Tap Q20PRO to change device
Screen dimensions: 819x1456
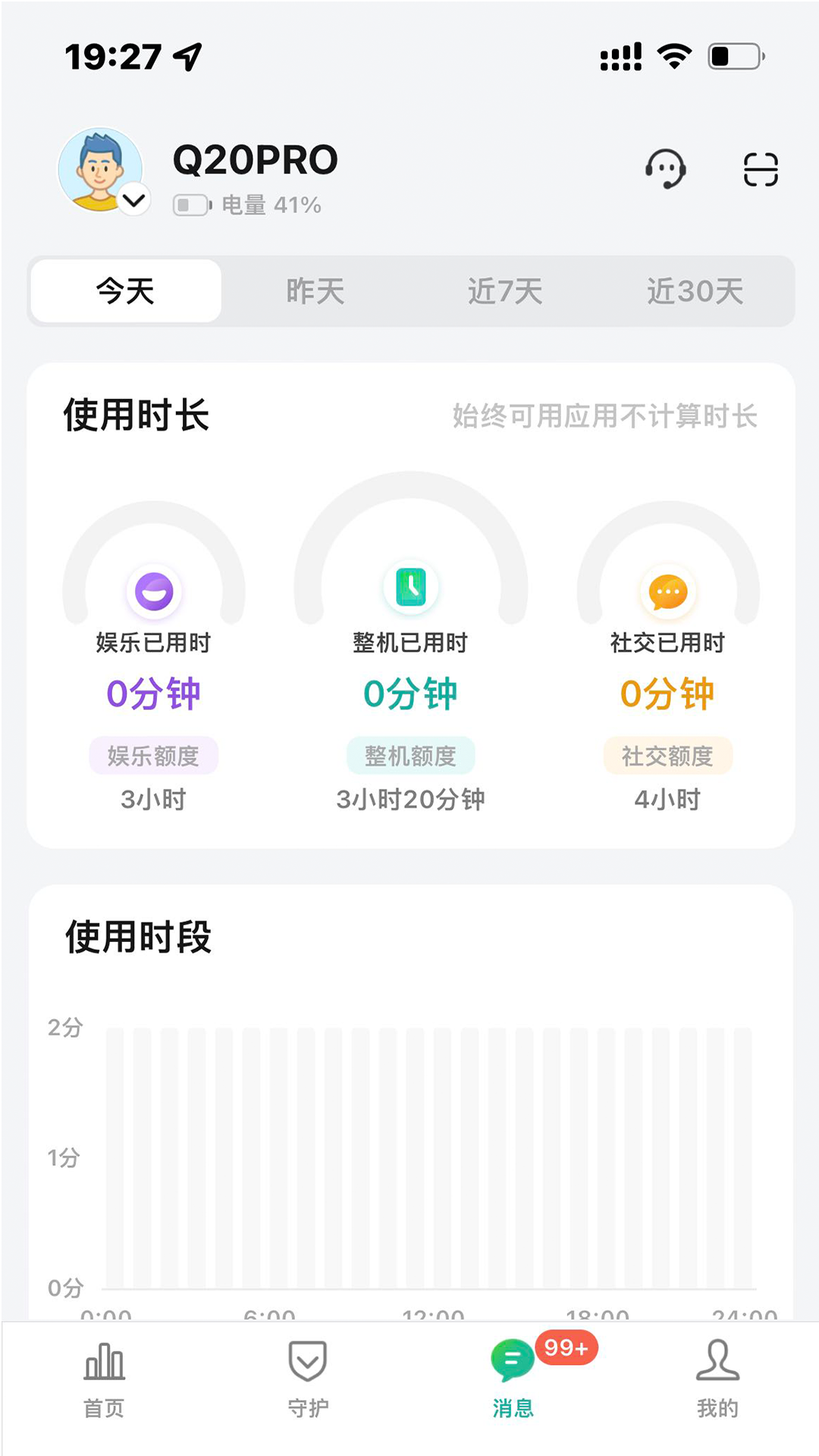254,159
